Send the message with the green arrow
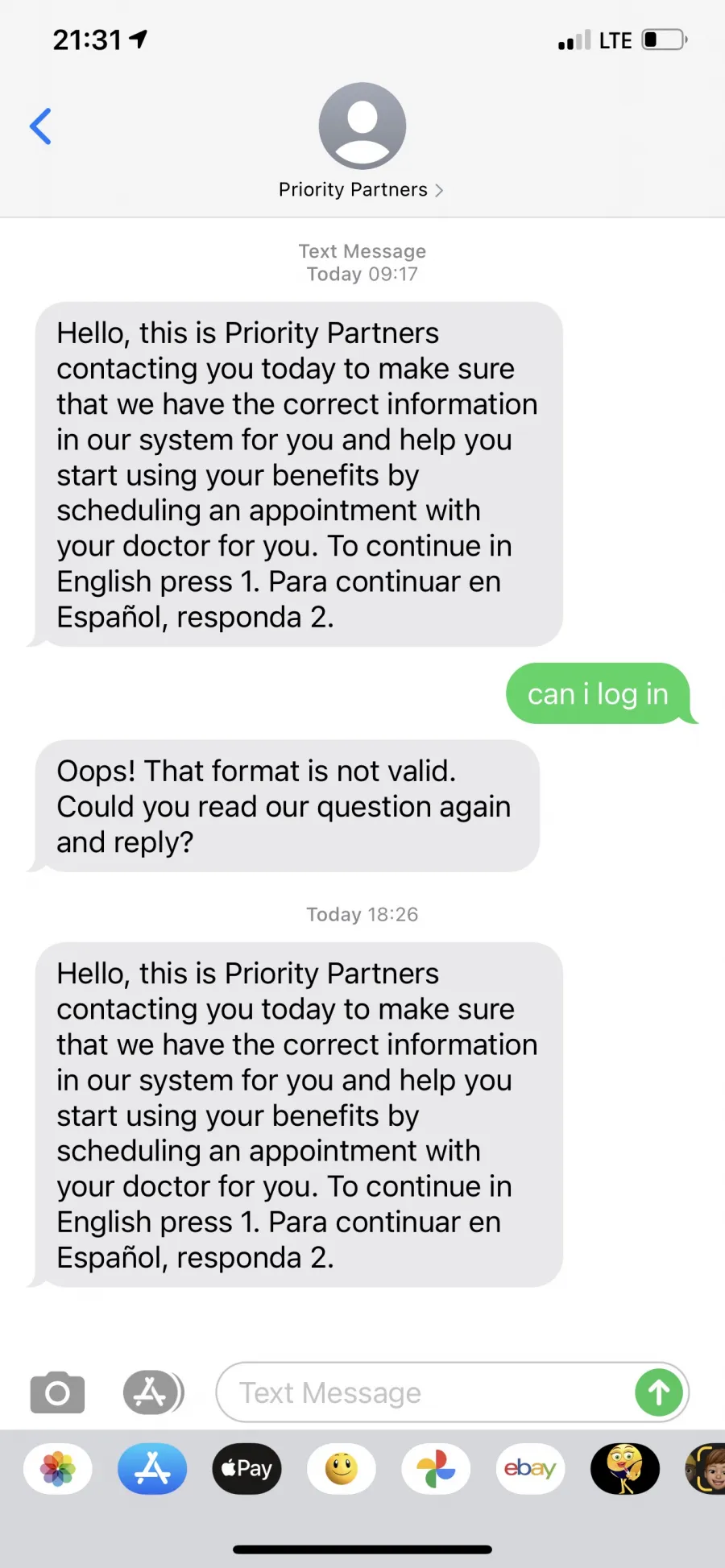This screenshot has height=1568, width=725. tap(659, 1392)
